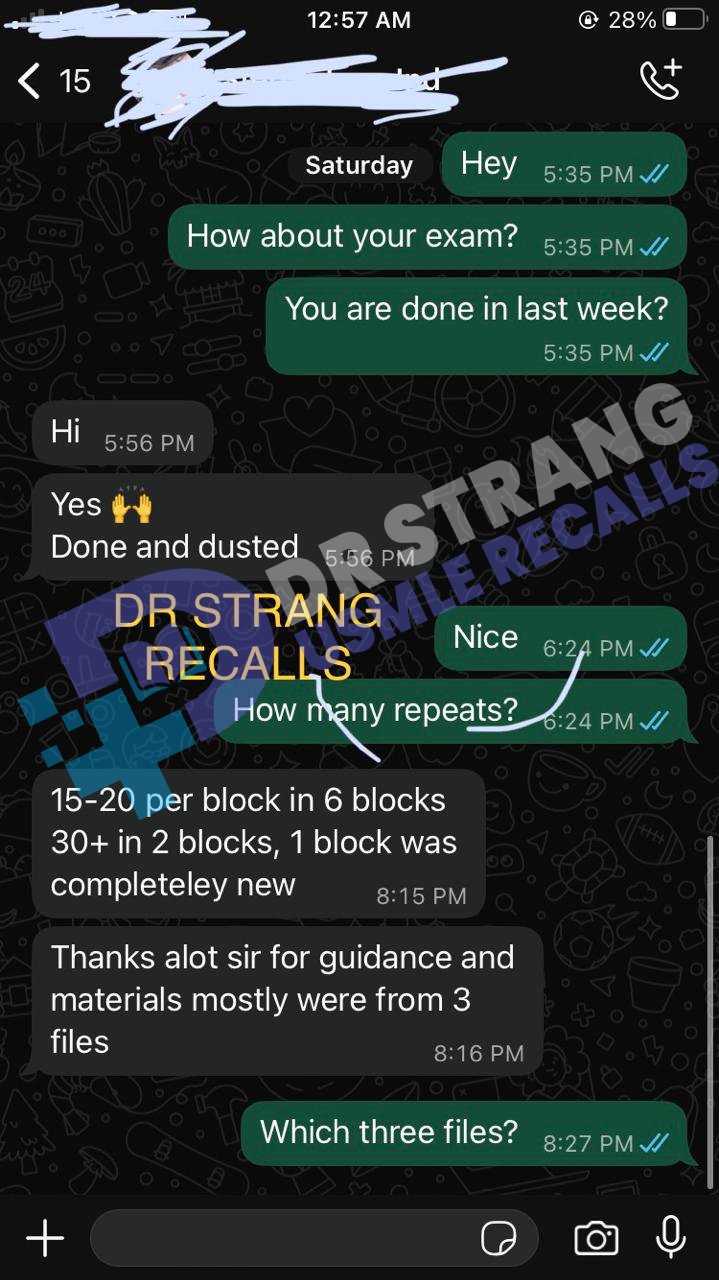This screenshot has height=1280, width=719.
Task: Record a voice message with the microphone
Action: click(x=671, y=1239)
